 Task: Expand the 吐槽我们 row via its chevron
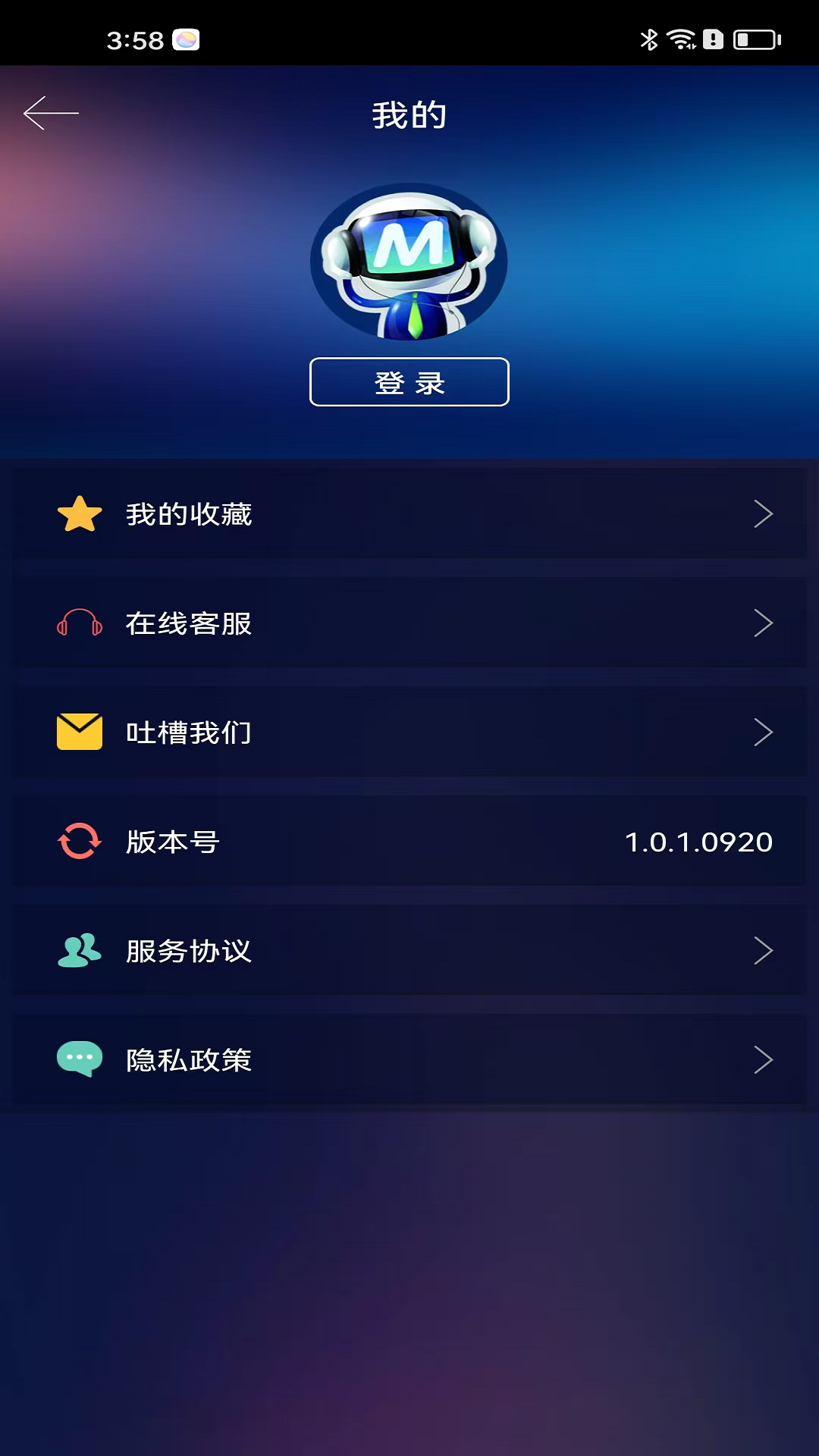click(764, 731)
